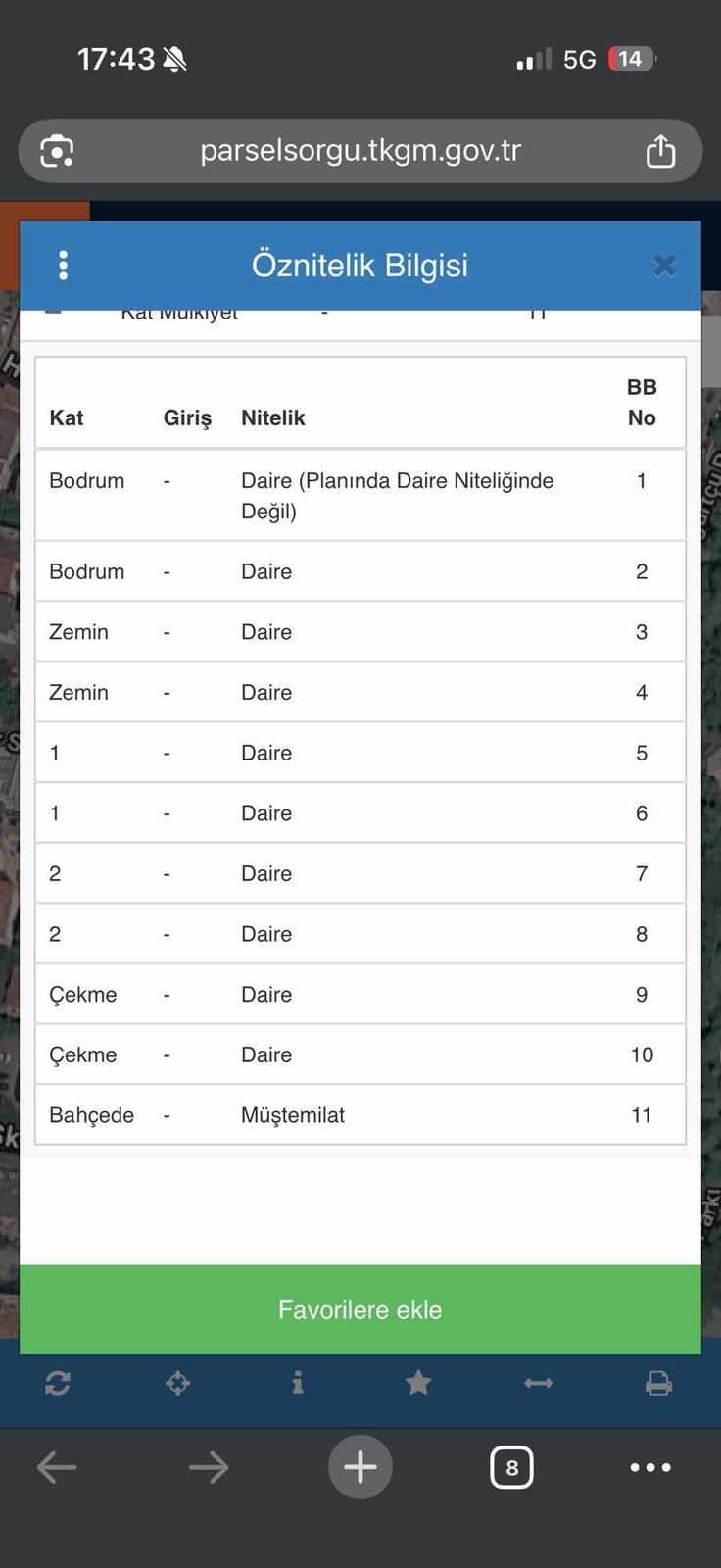Tap the refresh arrows icon in bottom toolbar
Screen dimensions: 721x1568
click(58, 1383)
